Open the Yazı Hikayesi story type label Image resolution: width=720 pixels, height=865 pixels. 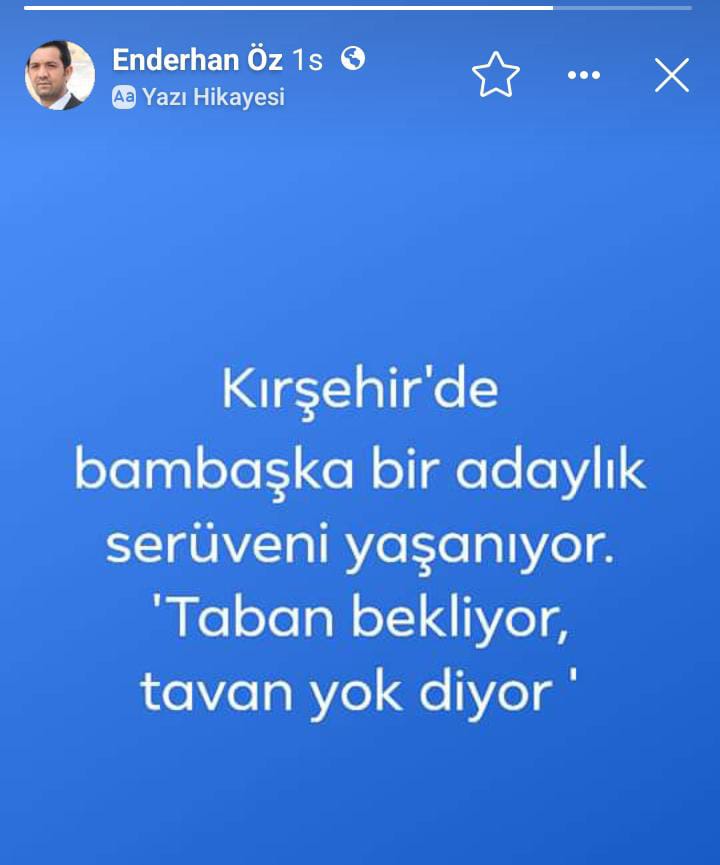[x=211, y=97]
